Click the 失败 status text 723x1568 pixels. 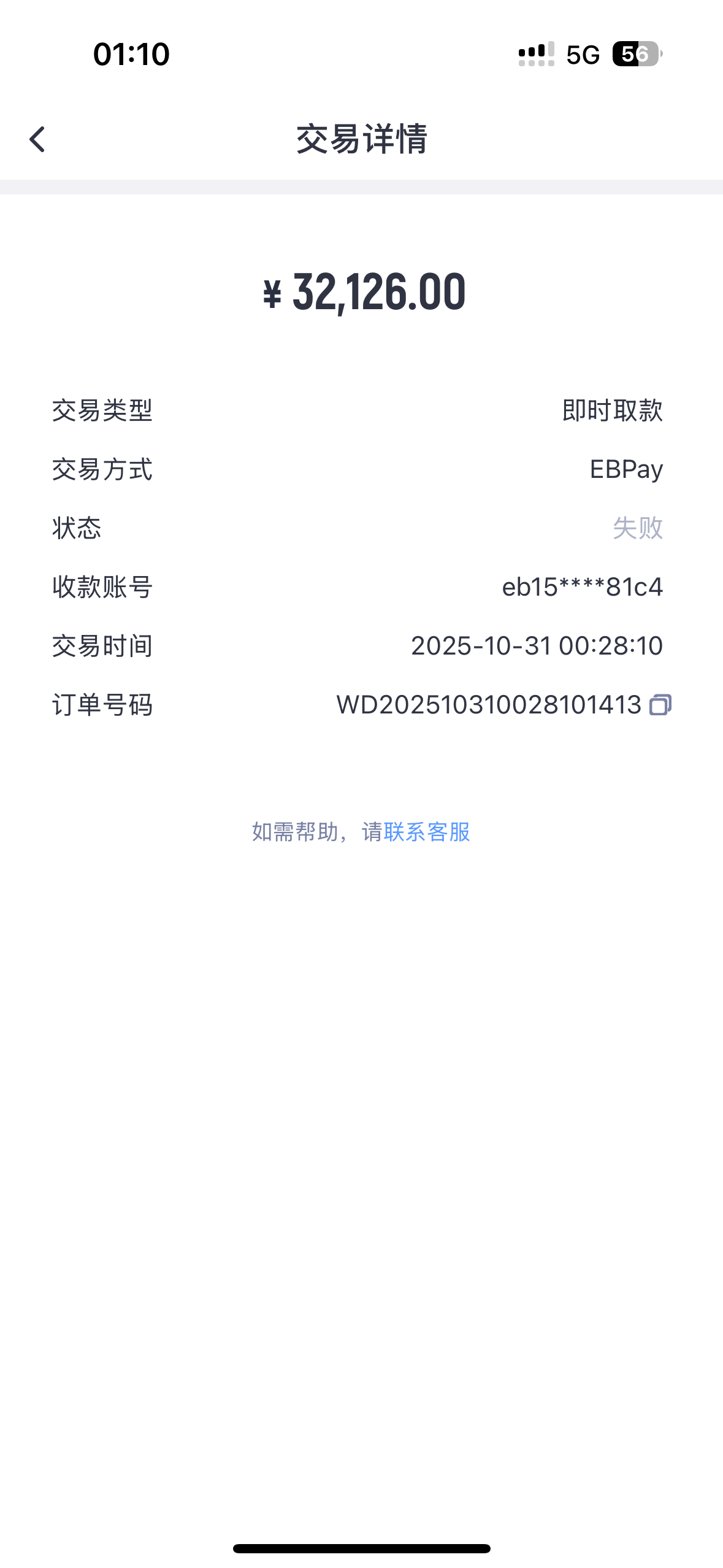coord(637,529)
